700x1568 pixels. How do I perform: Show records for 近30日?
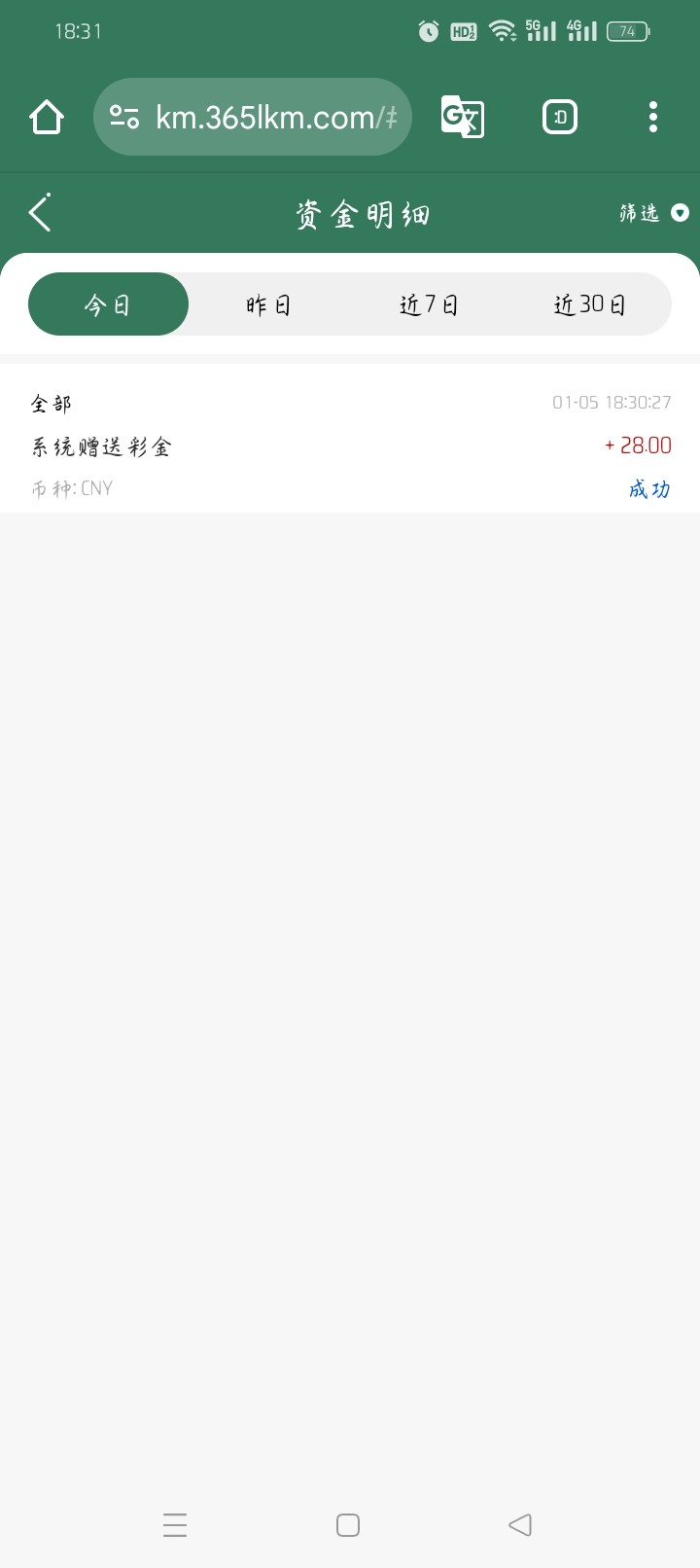(589, 304)
